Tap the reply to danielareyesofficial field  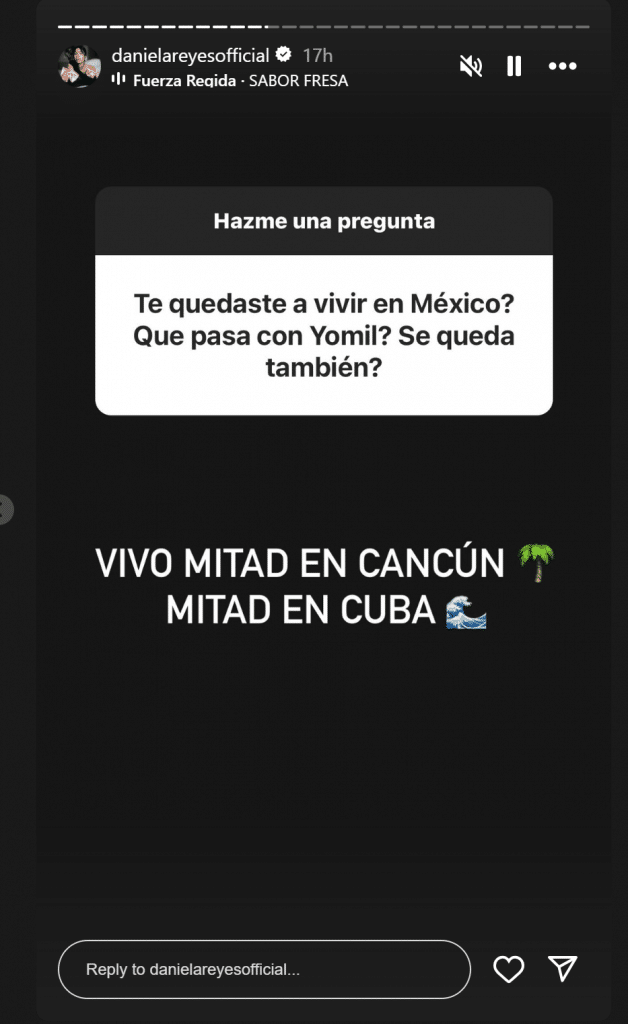point(264,969)
